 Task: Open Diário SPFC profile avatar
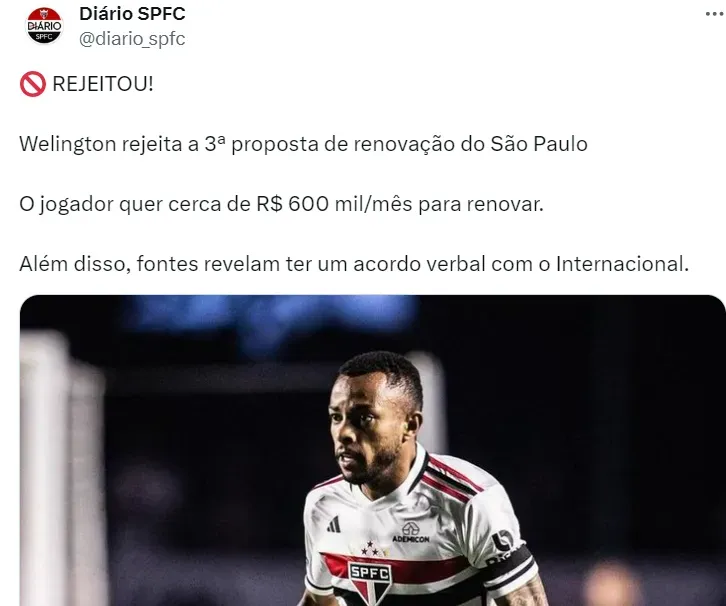(x=44, y=26)
